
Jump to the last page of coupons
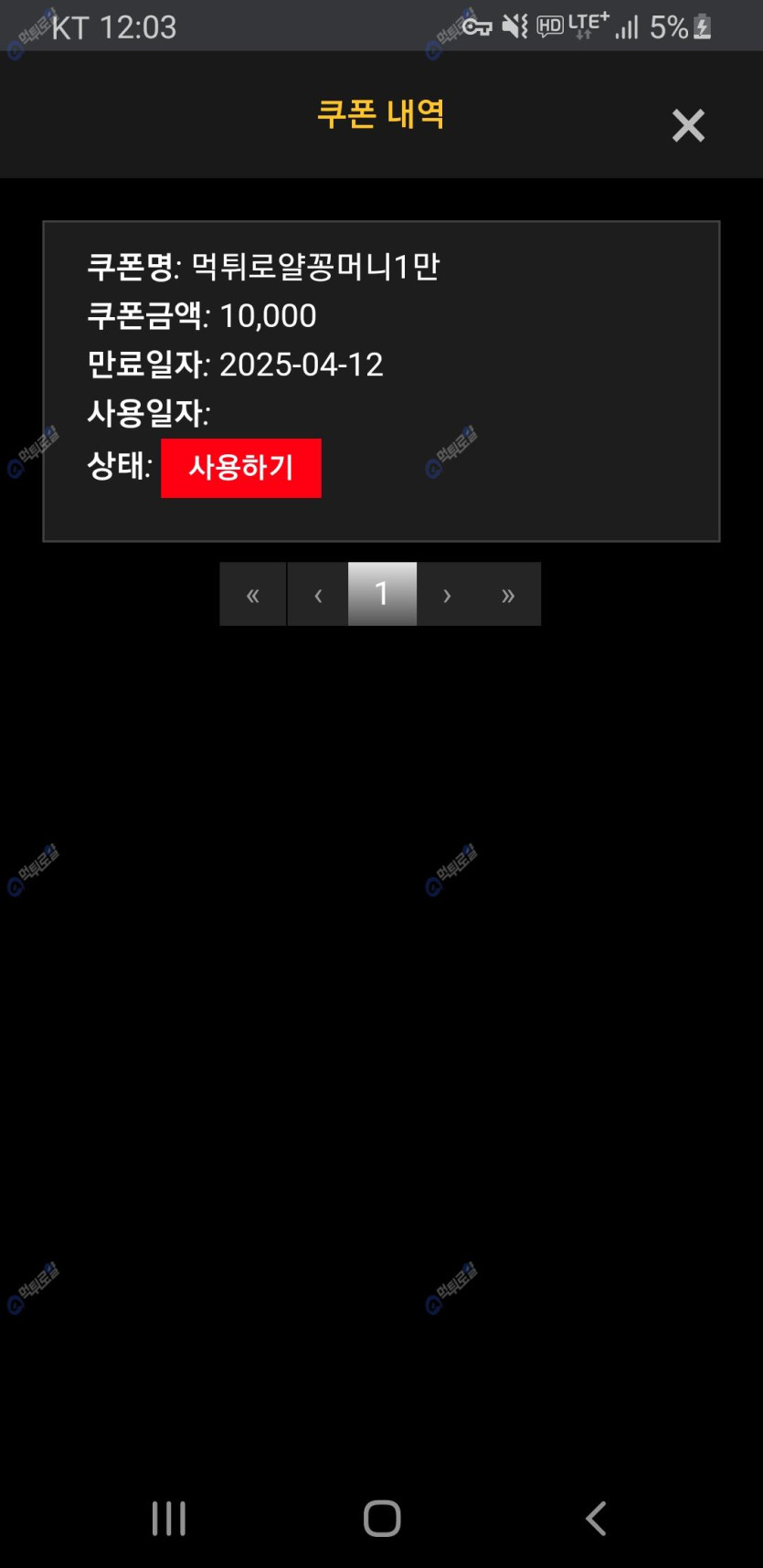pyautogui.click(x=509, y=594)
